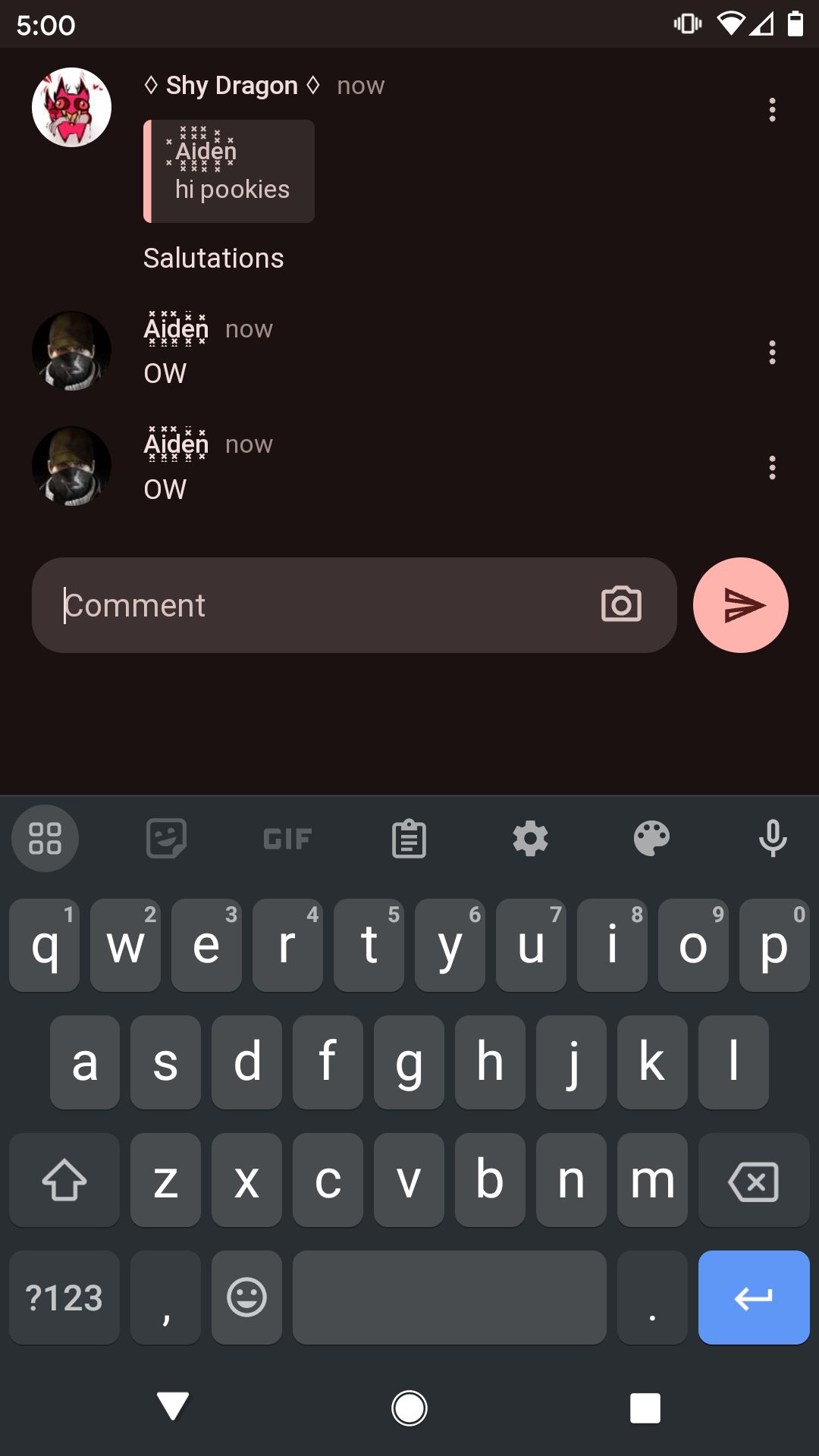Switch to the ?123 symbols keyboard
Viewport: 819px width, 1456px height.
click(x=64, y=1298)
